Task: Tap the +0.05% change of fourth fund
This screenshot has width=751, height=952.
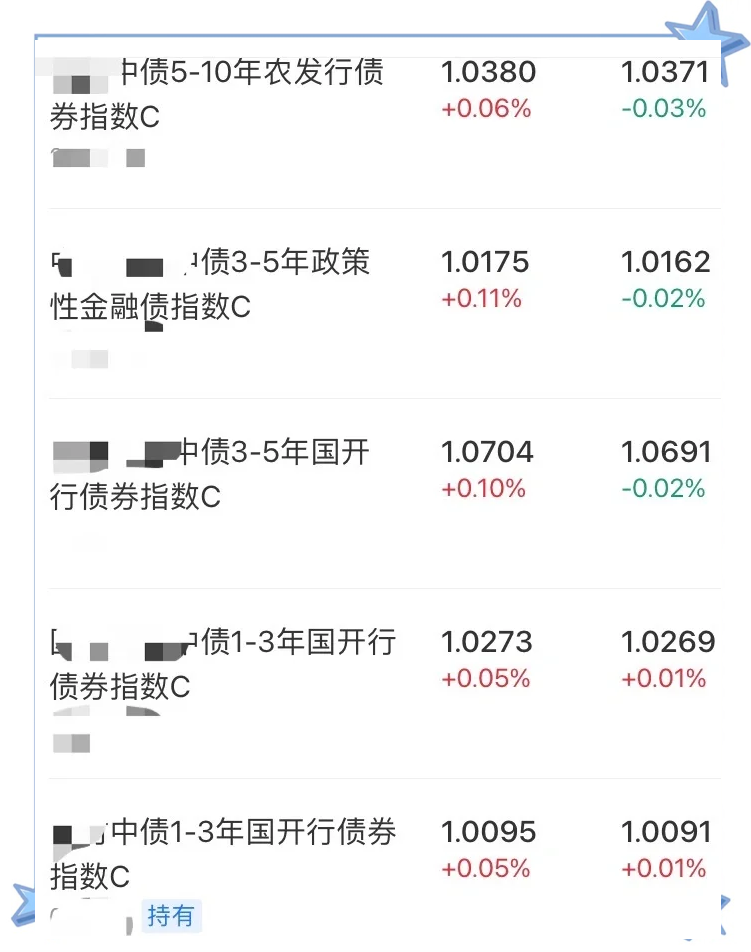Action: (488, 680)
